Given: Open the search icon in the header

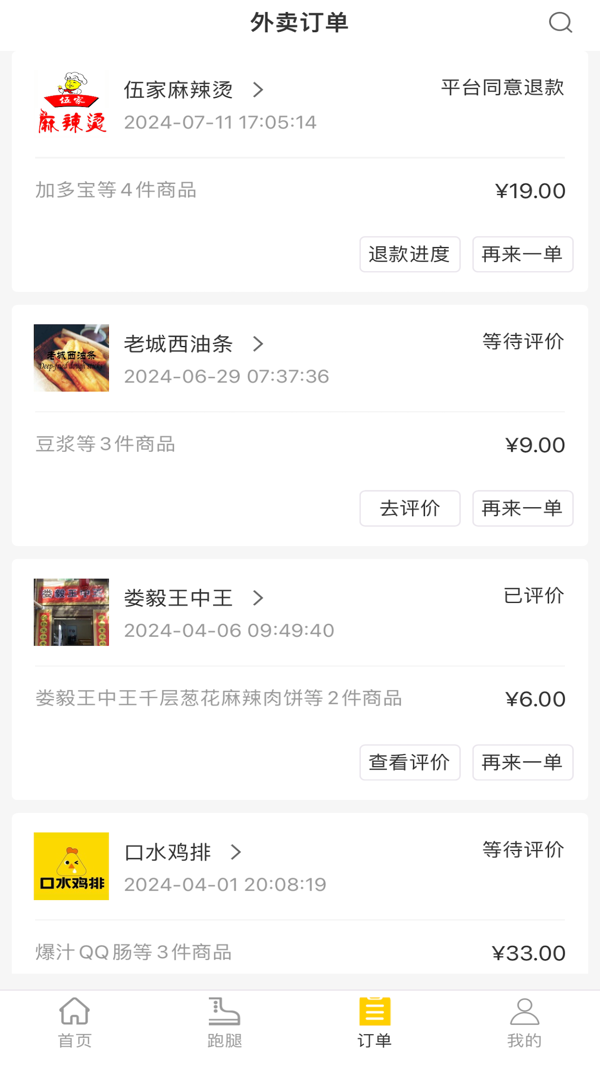Looking at the screenshot, I should (x=560, y=23).
